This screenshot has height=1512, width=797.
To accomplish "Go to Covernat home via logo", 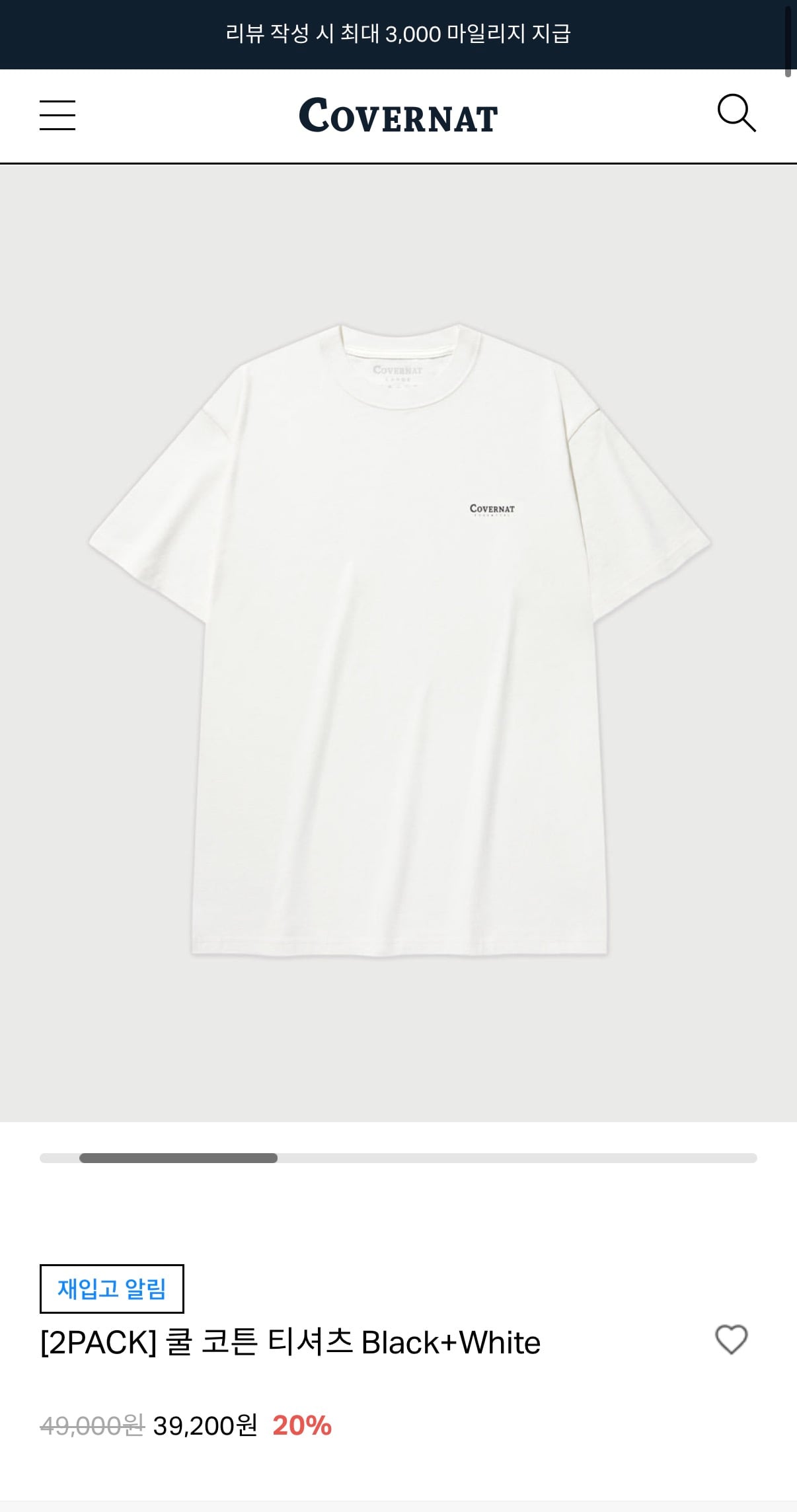I will pyautogui.click(x=398, y=116).
